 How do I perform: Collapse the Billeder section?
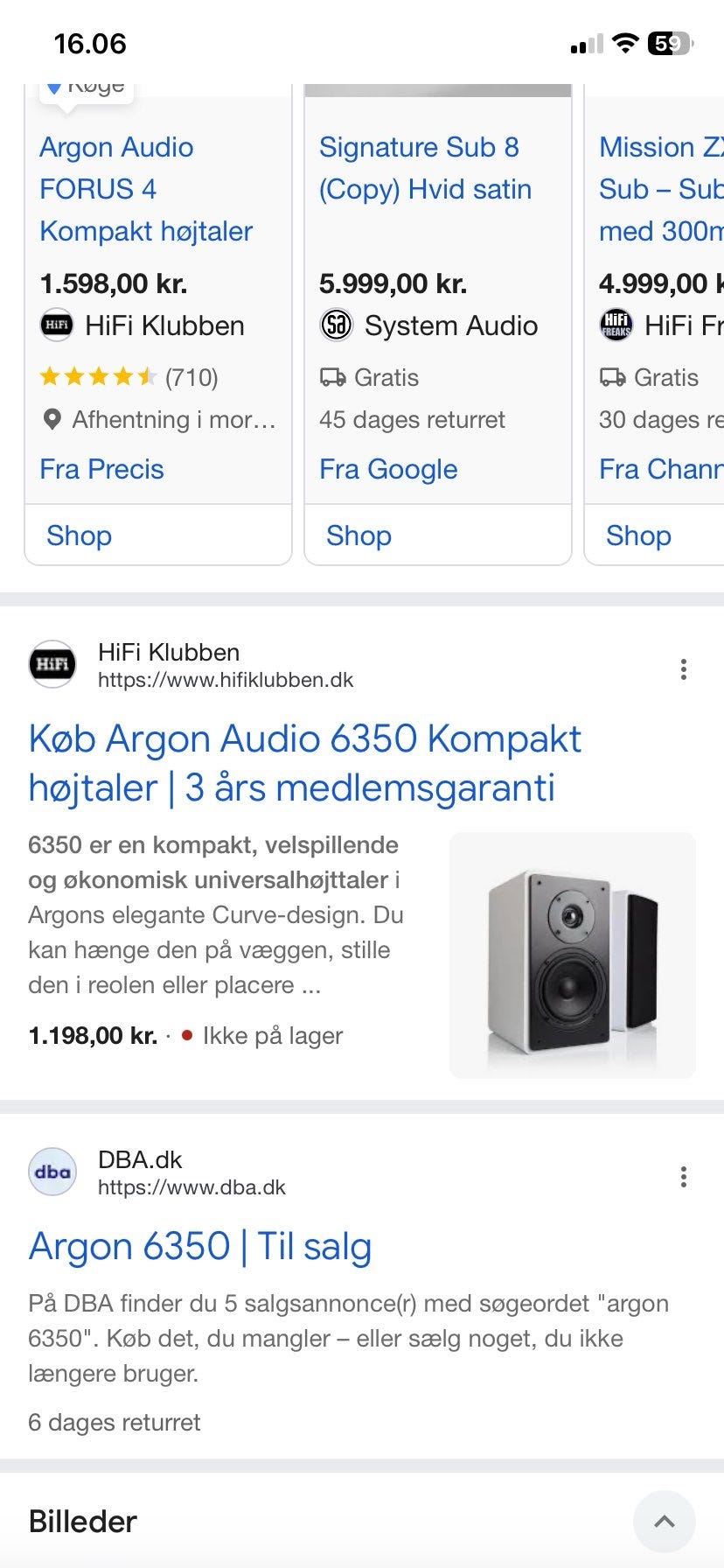point(665,1521)
